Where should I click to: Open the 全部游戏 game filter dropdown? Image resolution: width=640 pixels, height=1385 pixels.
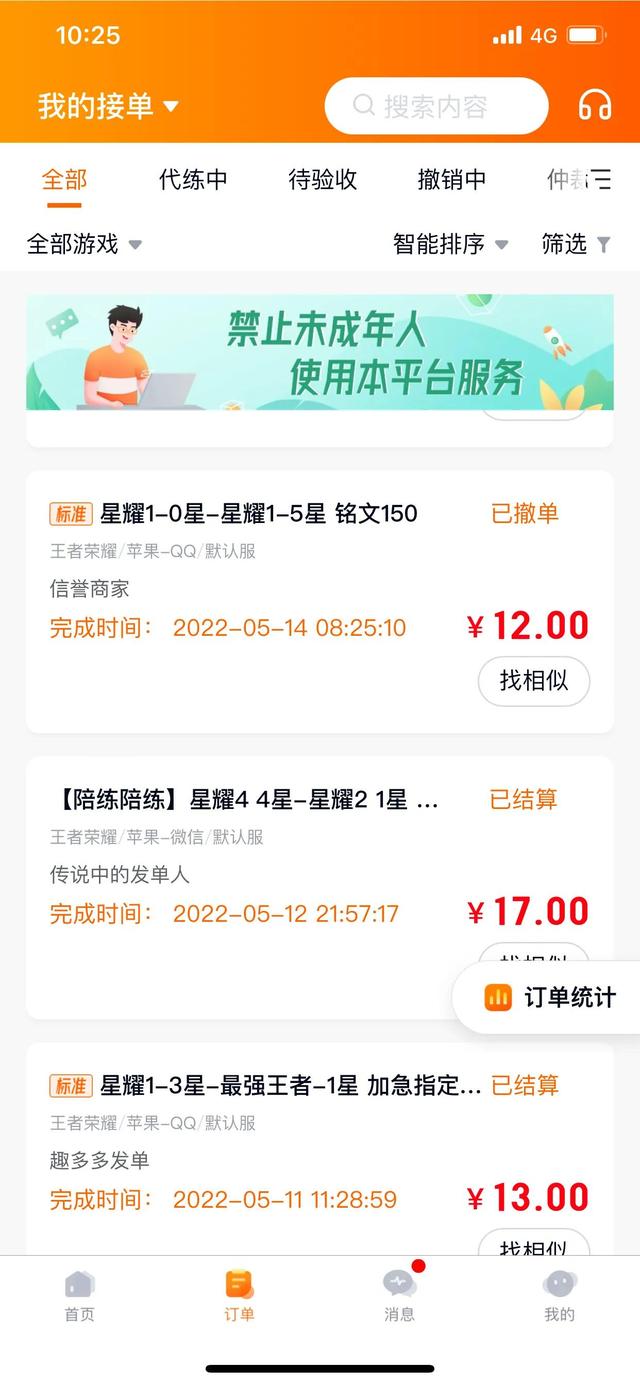84,244
